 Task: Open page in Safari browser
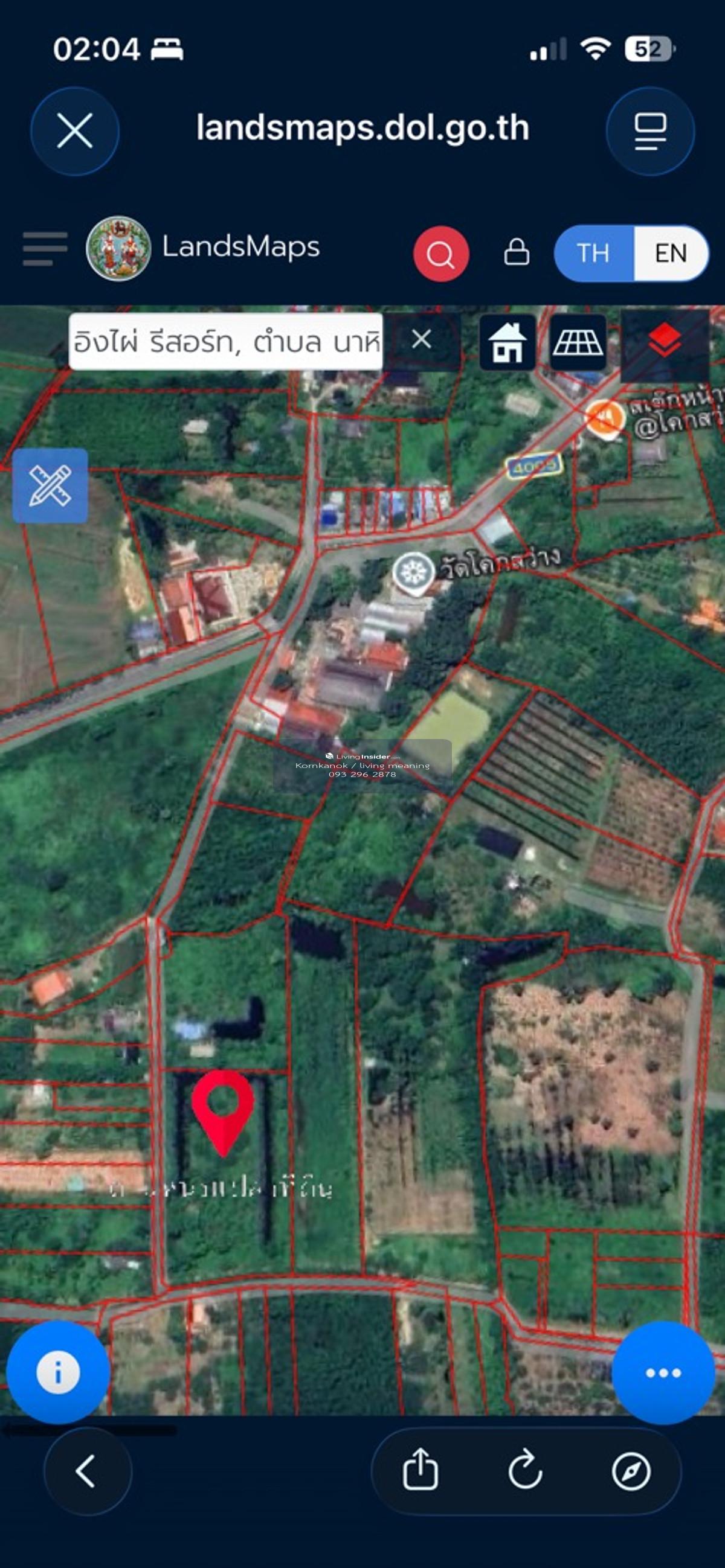[631, 1470]
